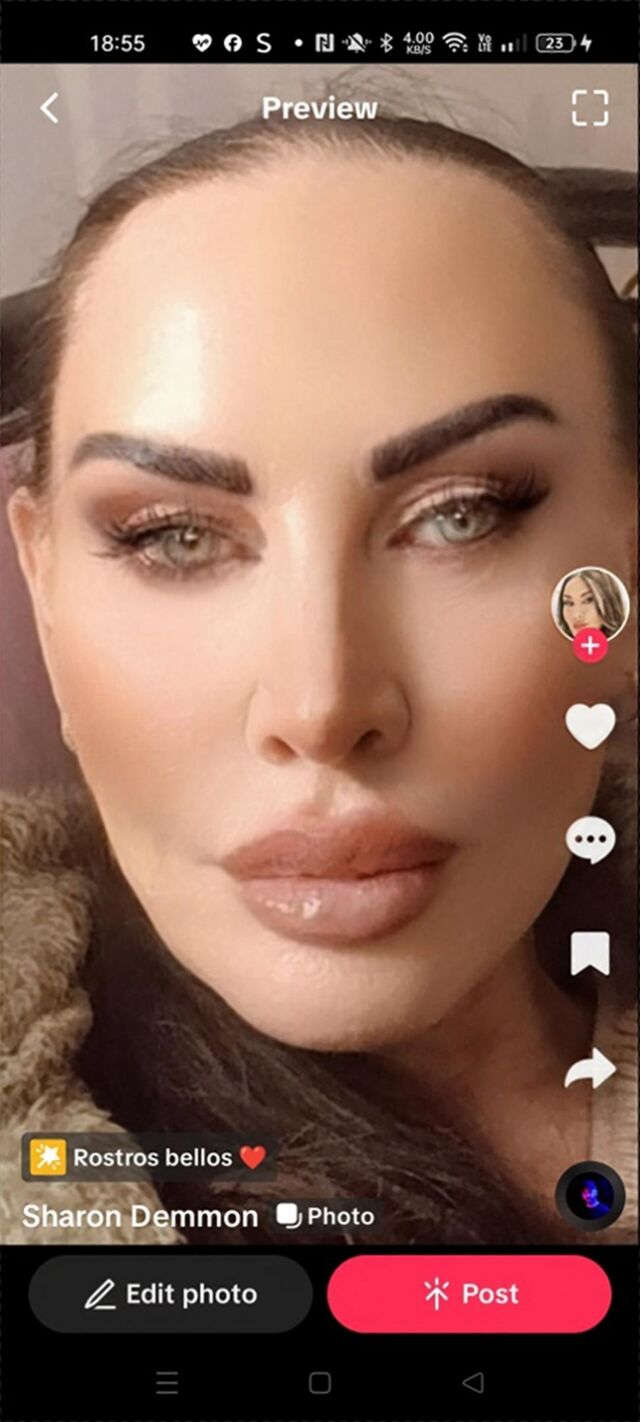Open the system recent apps

(167, 1383)
